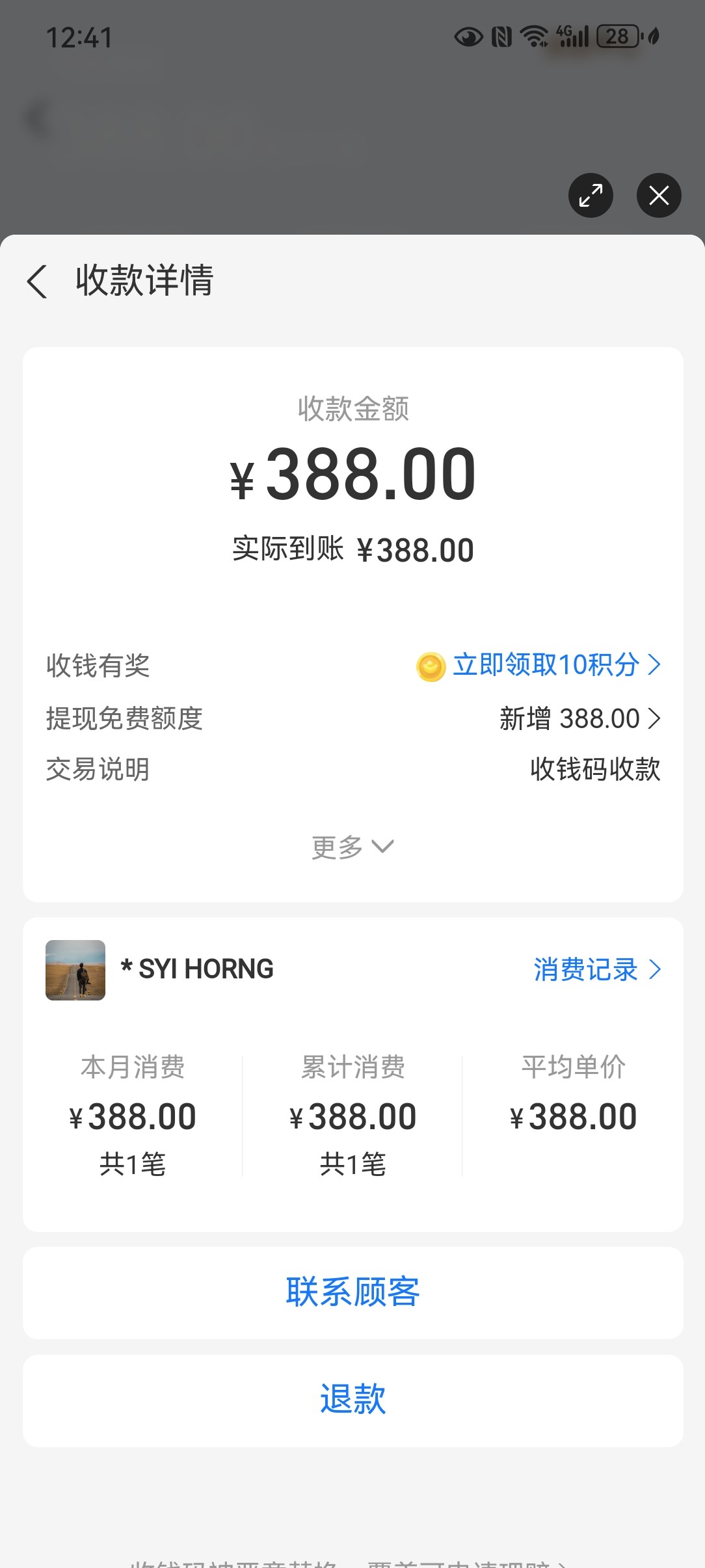The height and width of the screenshot is (1568, 705).
Task: Tap 联系顾客 to contact customer
Action: point(352,1292)
